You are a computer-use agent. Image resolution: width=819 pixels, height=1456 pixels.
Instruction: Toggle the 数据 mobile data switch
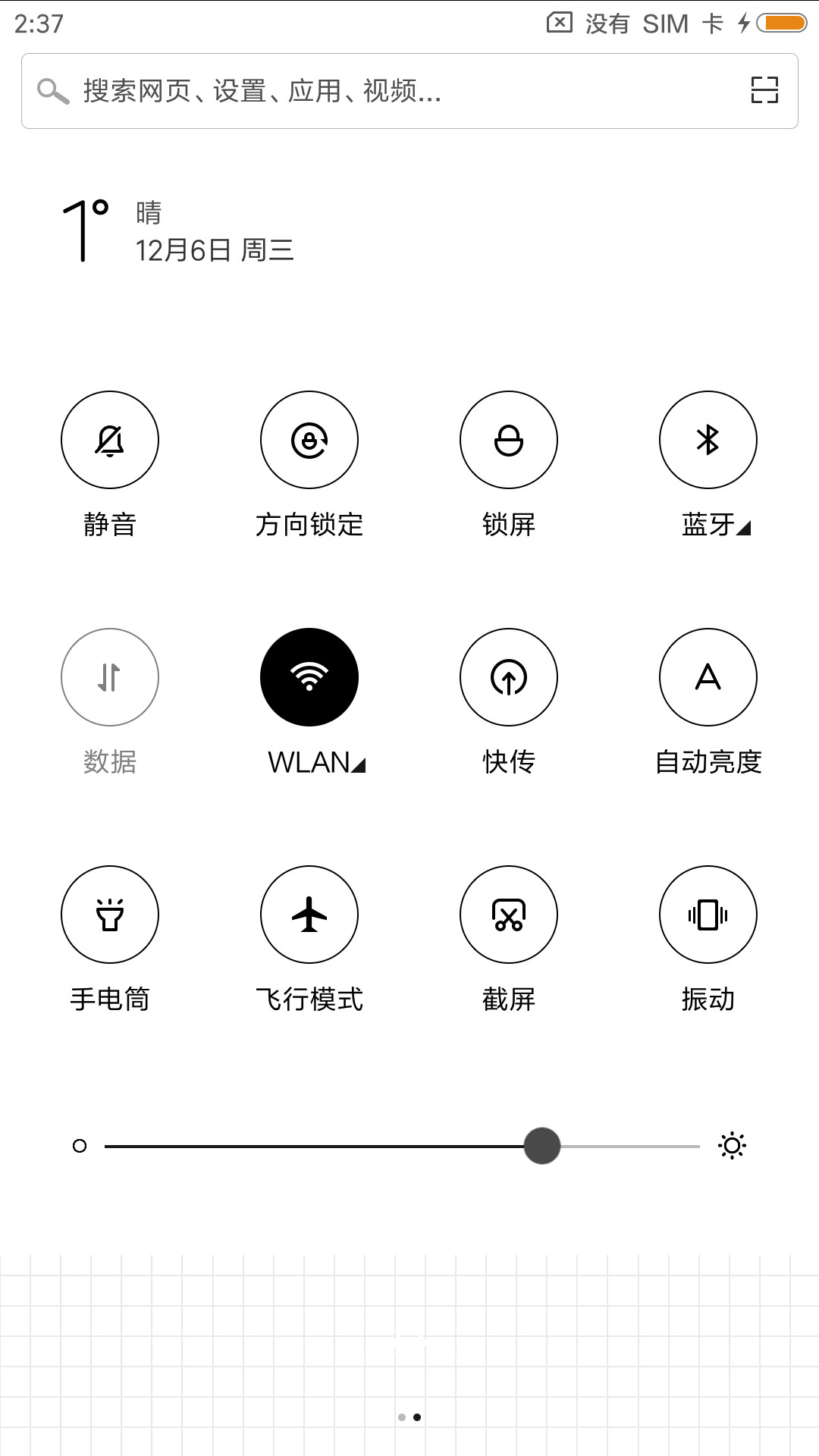click(110, 677)
